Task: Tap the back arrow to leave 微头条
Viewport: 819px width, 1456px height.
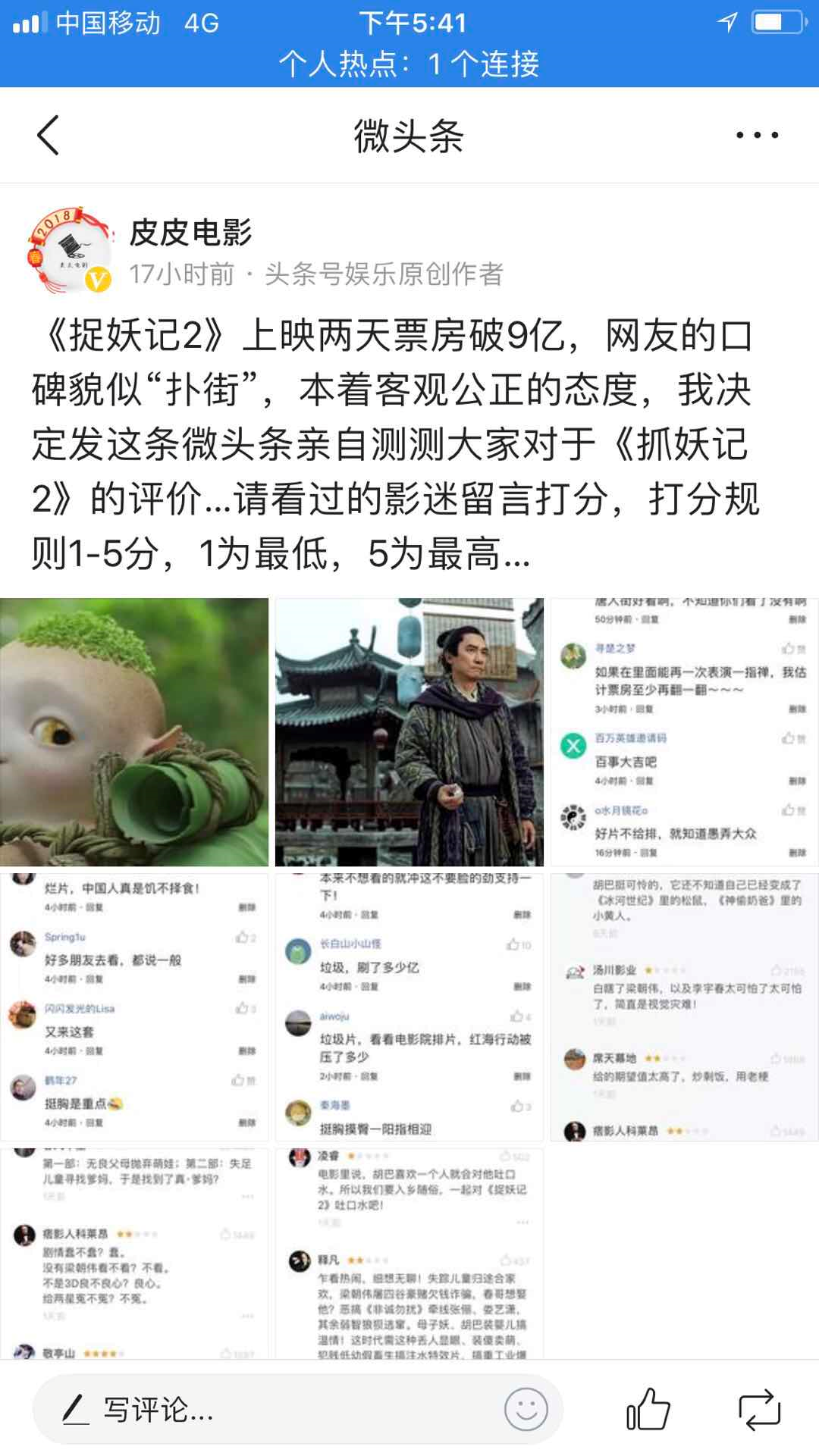Action: [x=47, y=135]
